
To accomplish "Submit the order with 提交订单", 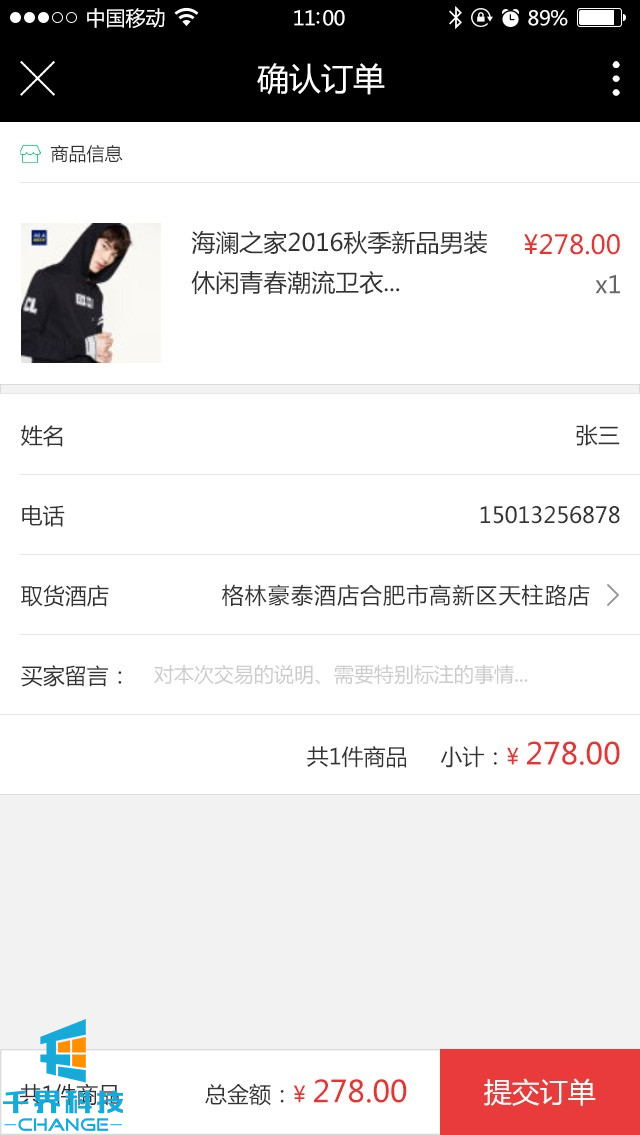I will (539, 1092).
